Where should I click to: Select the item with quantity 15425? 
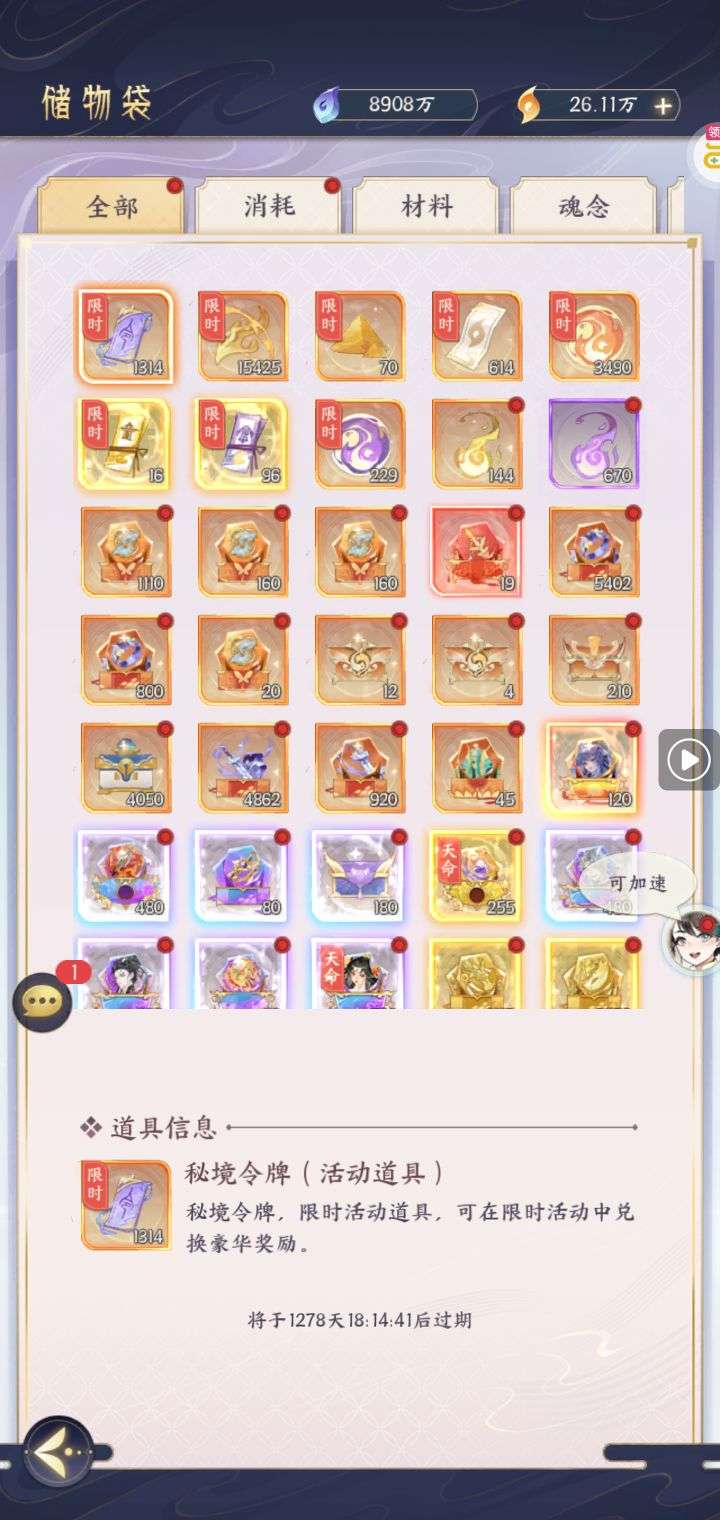click(x=243, y=336)
